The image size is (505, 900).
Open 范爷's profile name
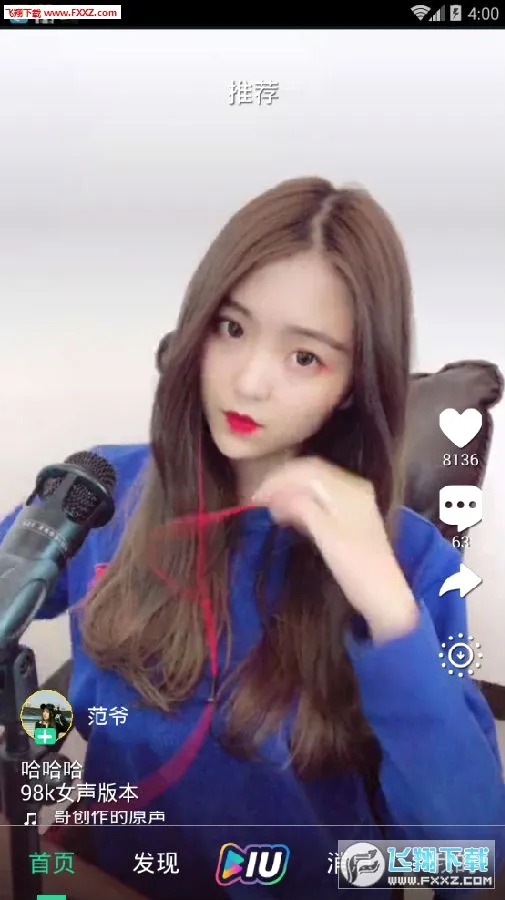tap(107, 716)
